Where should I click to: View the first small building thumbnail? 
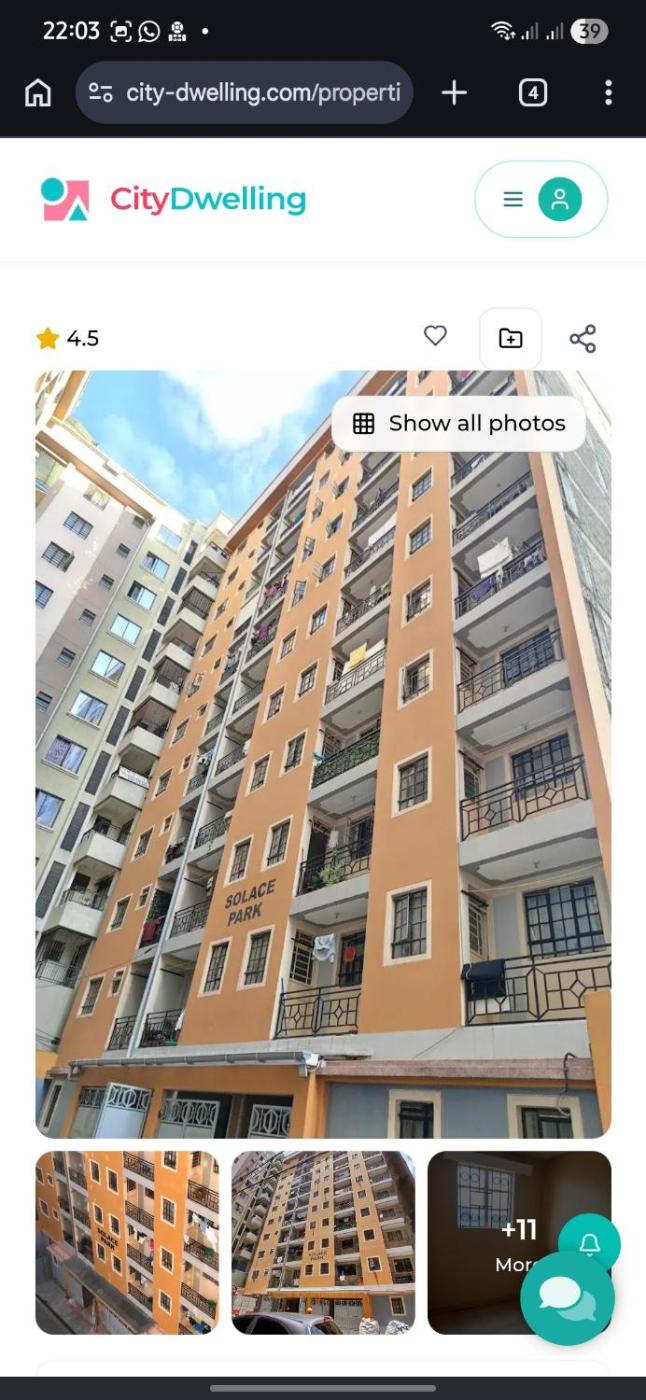127,1242
